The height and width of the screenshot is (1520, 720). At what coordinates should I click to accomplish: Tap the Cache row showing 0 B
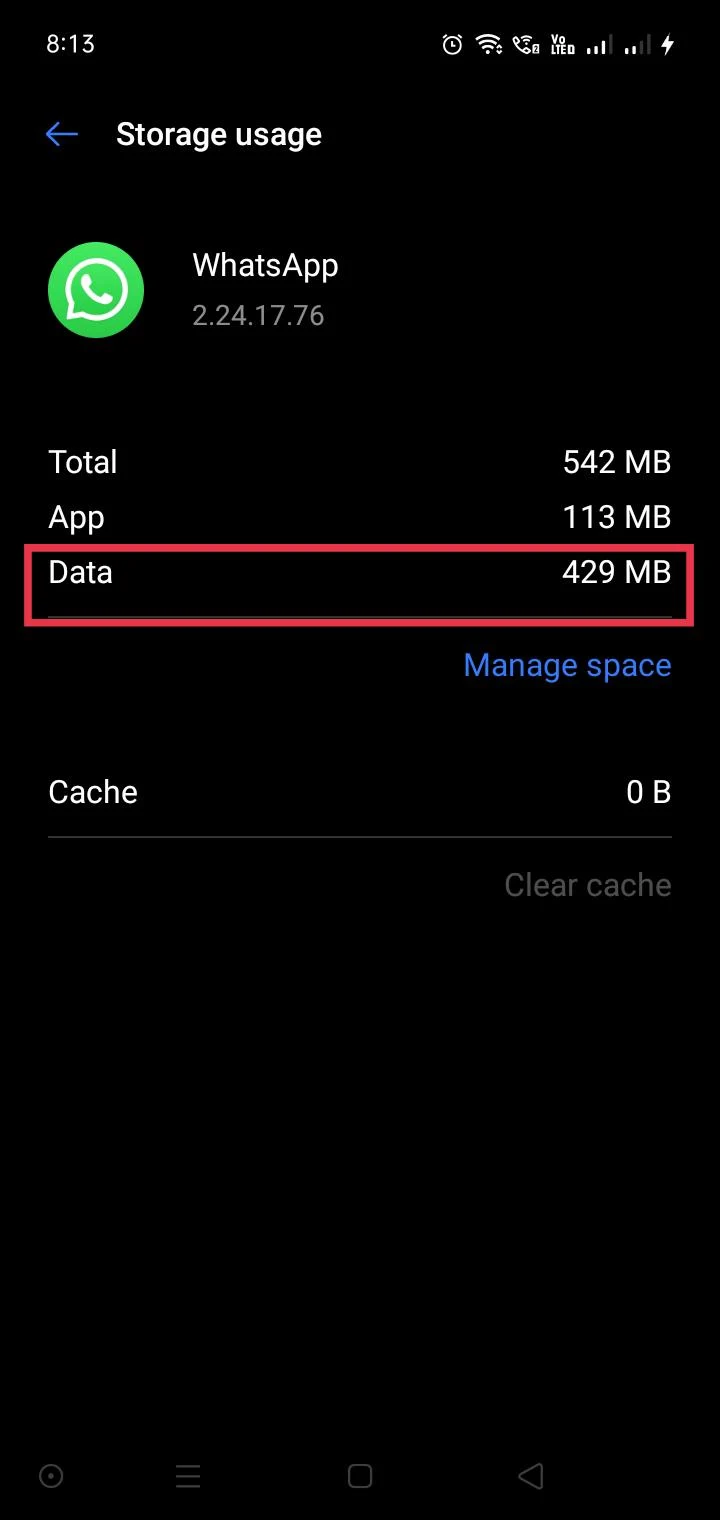pos(360,792)
